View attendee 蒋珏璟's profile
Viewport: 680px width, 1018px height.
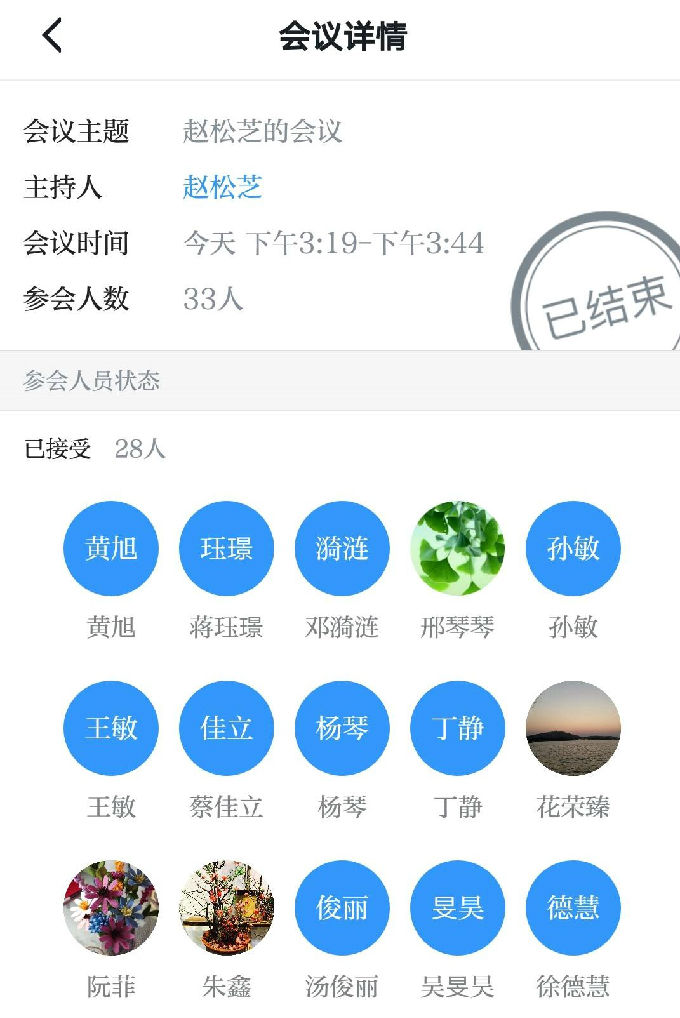[226, 548]
